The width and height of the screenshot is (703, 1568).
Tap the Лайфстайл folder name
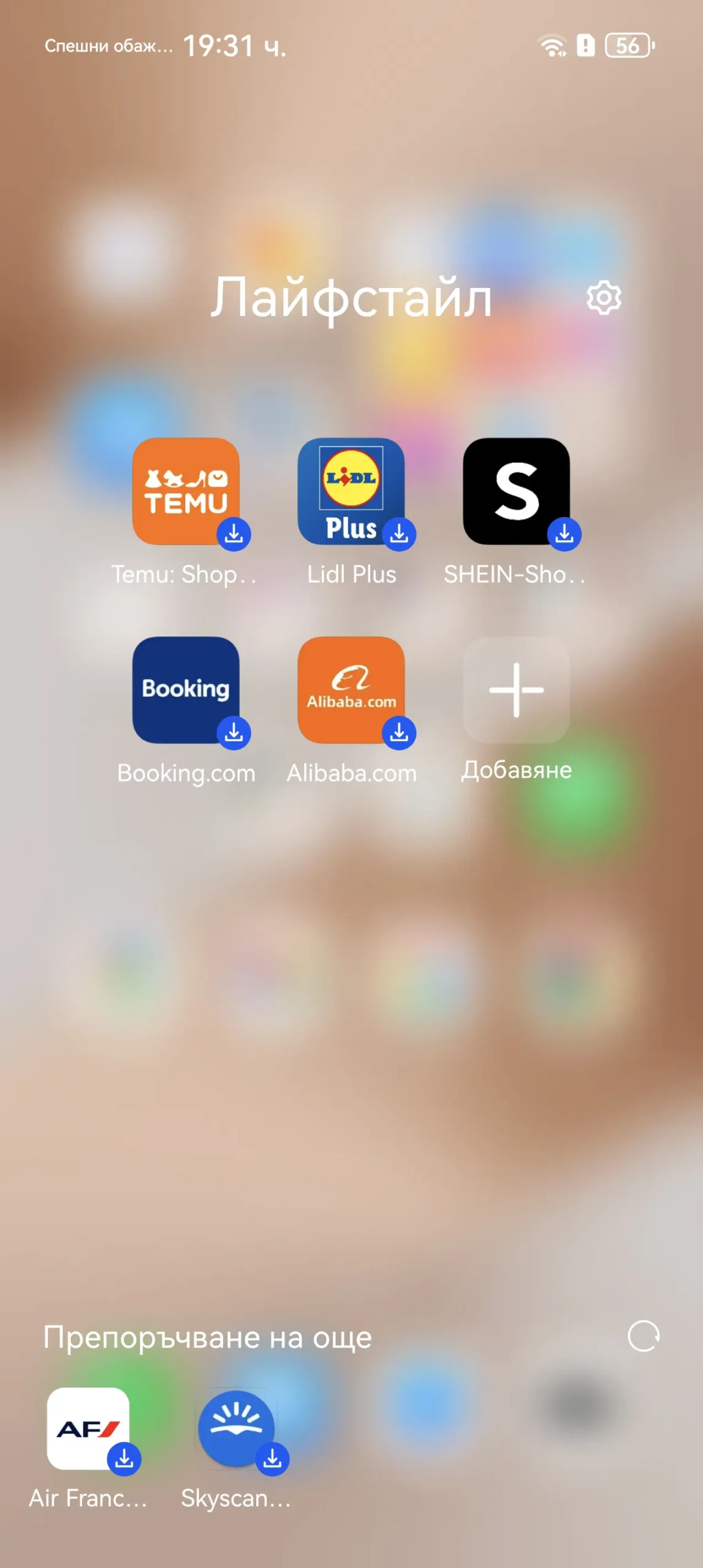coord(351,298)
